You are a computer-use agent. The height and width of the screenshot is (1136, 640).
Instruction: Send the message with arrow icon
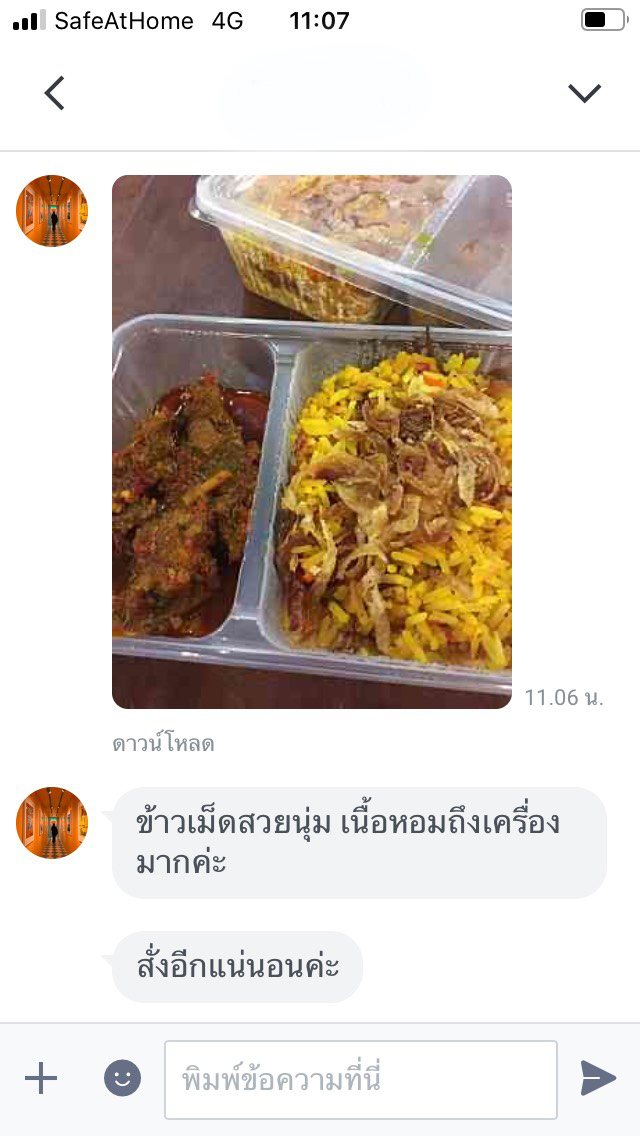coord(597,1078)
